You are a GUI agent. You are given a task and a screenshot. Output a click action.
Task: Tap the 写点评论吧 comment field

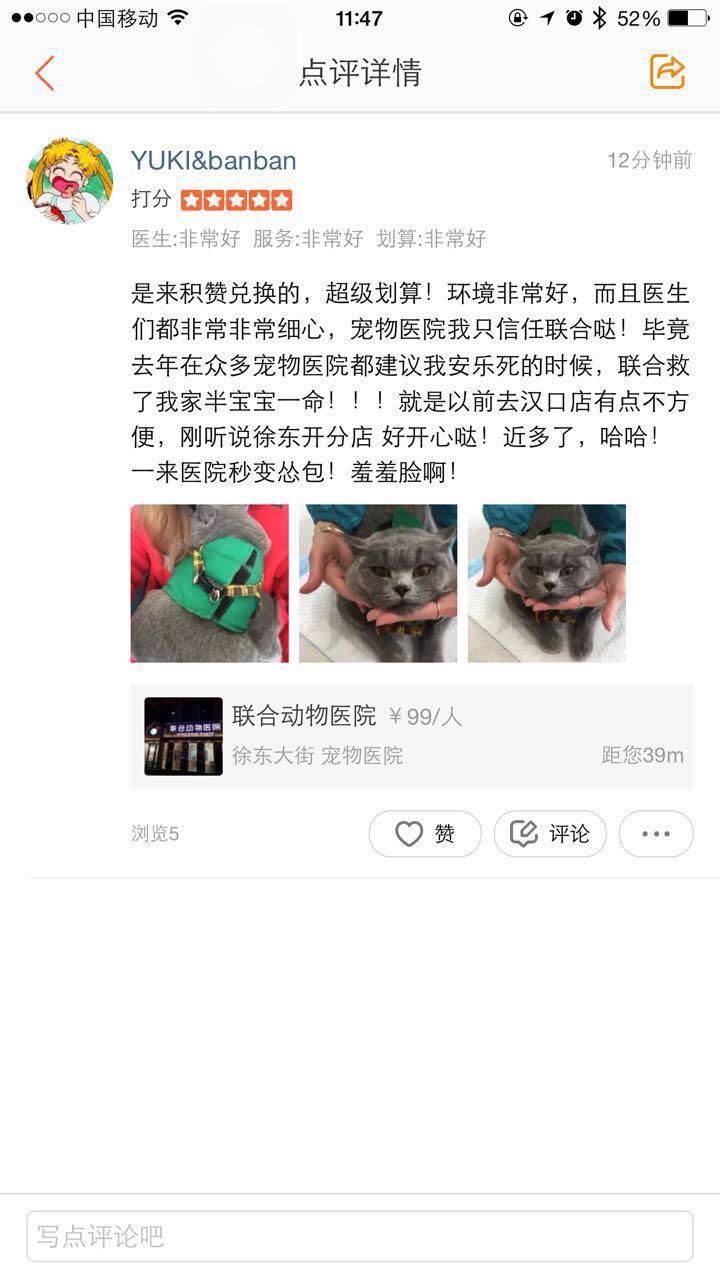[360, 1236]
